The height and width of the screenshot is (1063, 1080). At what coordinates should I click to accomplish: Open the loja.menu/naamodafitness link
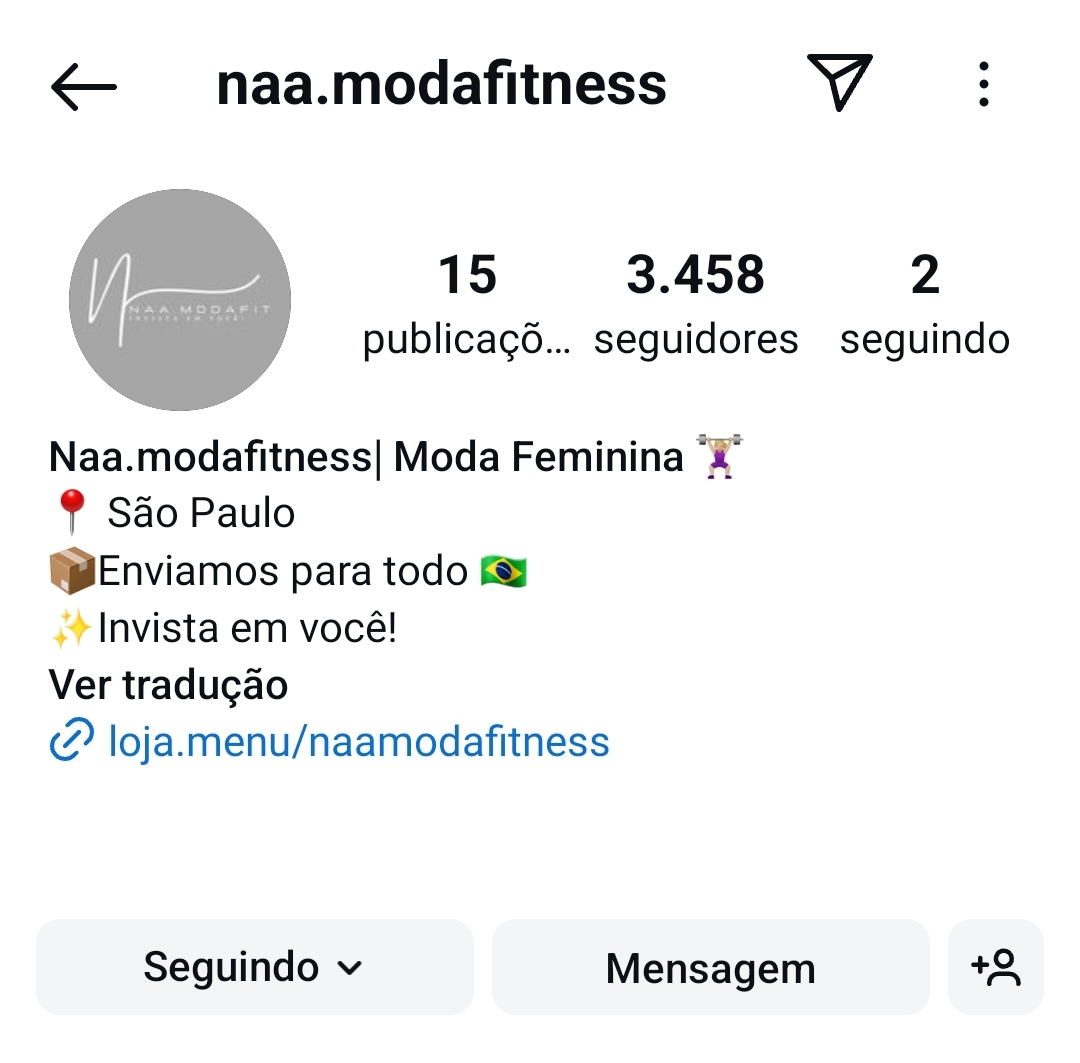[357, 742]
